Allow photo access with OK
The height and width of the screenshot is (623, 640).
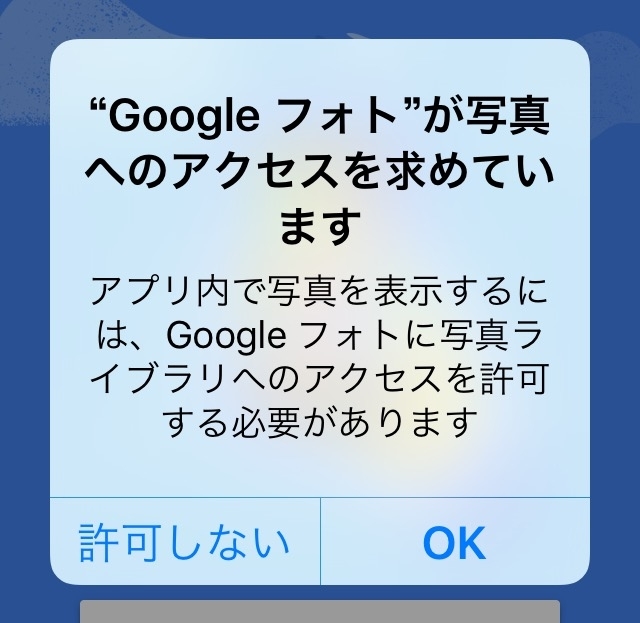click(x=454, y=542)
